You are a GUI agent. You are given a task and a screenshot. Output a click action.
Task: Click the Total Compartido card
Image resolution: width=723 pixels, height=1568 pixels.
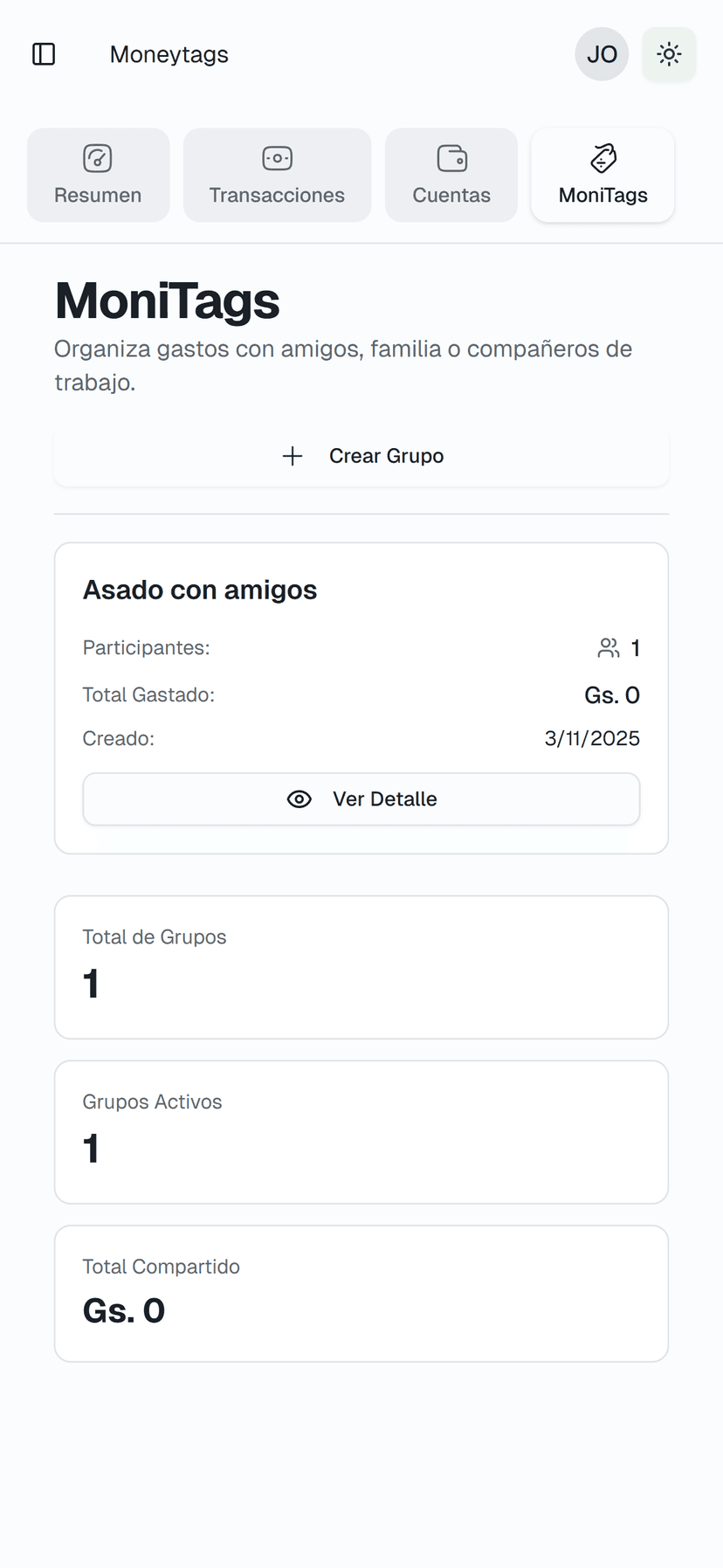coord(361,1293)
